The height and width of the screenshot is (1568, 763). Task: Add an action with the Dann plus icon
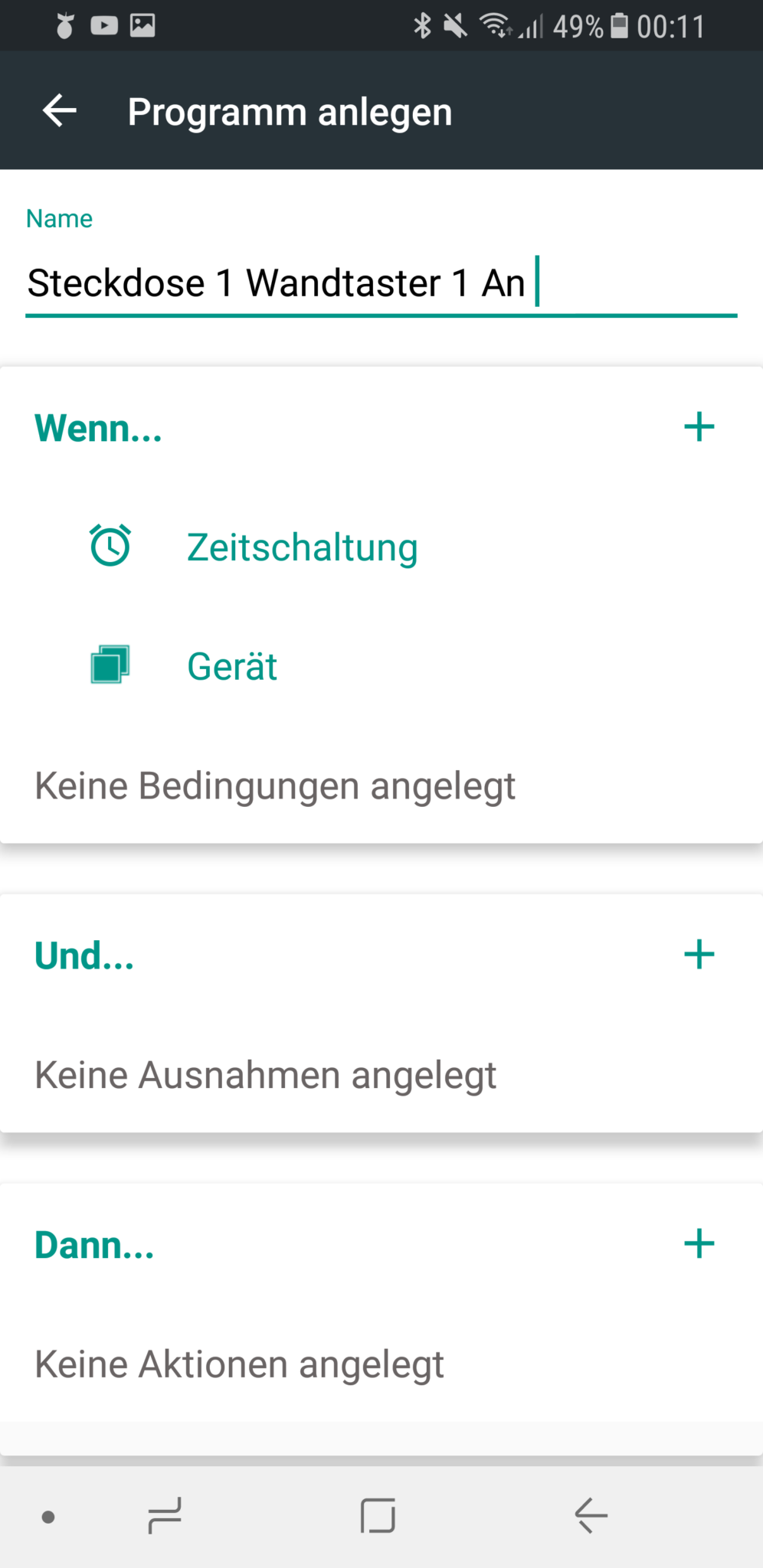coord(699,1243)
